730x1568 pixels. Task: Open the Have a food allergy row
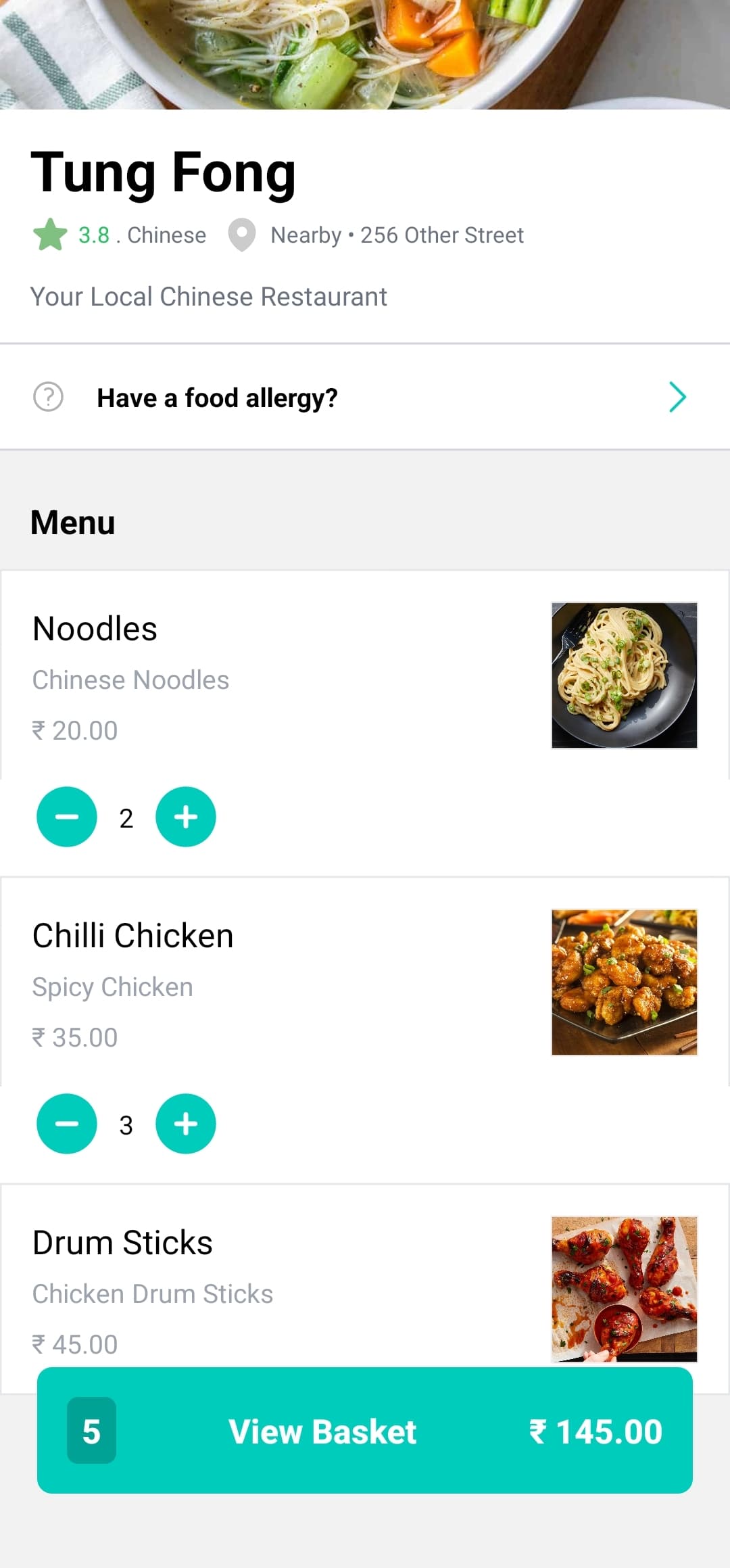click(x=365, y=397)
